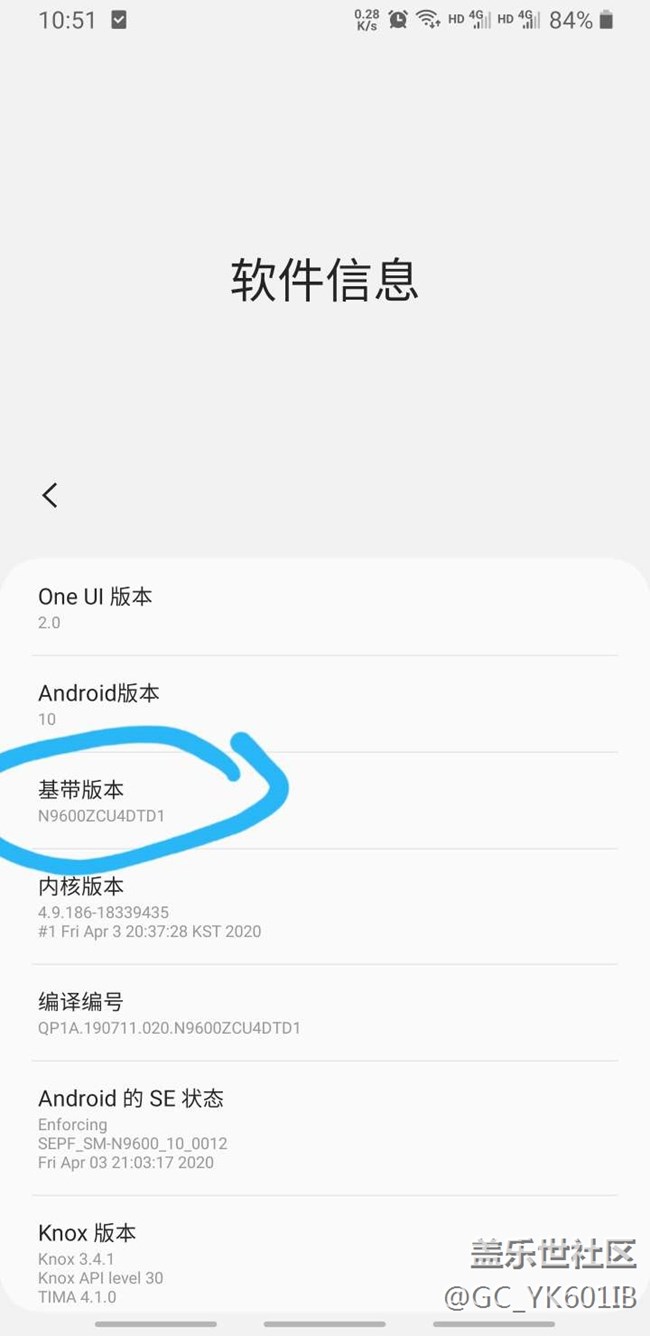Image resolution: width=650 pixels, height=1336 pixels.
Task: Select the Android 的 SE 状态 row
Action: click(x=324, y=1129)
